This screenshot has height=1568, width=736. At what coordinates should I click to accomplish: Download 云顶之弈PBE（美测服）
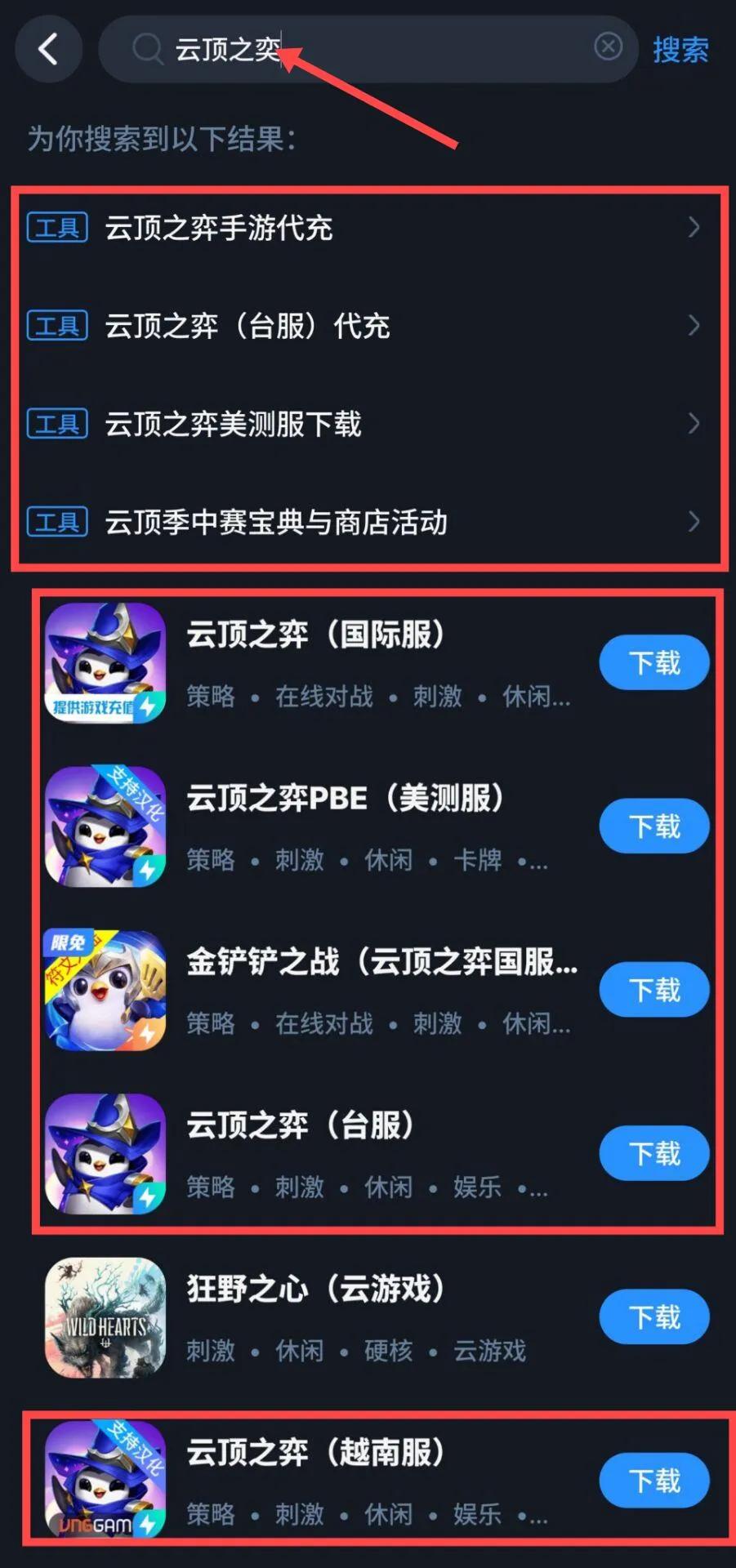click(x=653, y=826)
